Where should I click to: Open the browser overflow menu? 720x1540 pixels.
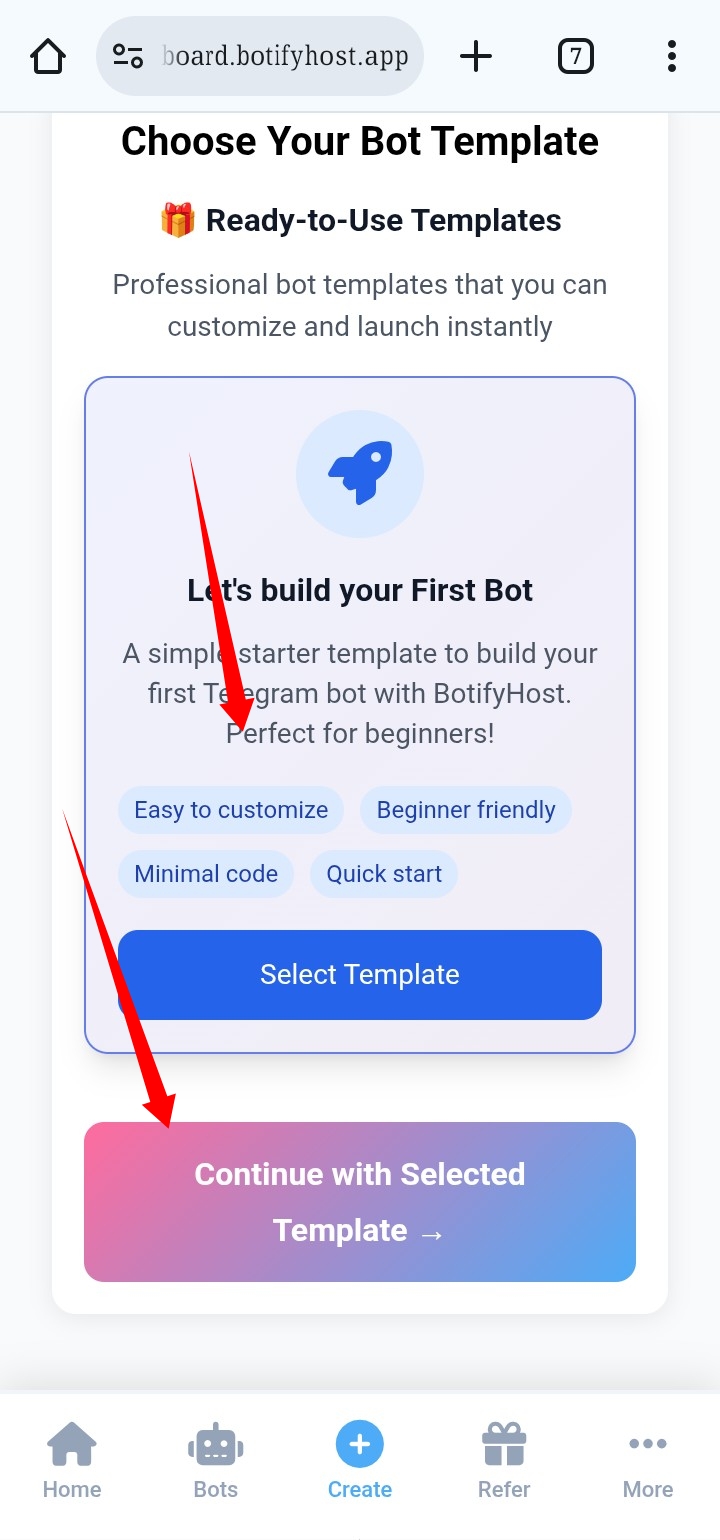click(x=672, y=56)
